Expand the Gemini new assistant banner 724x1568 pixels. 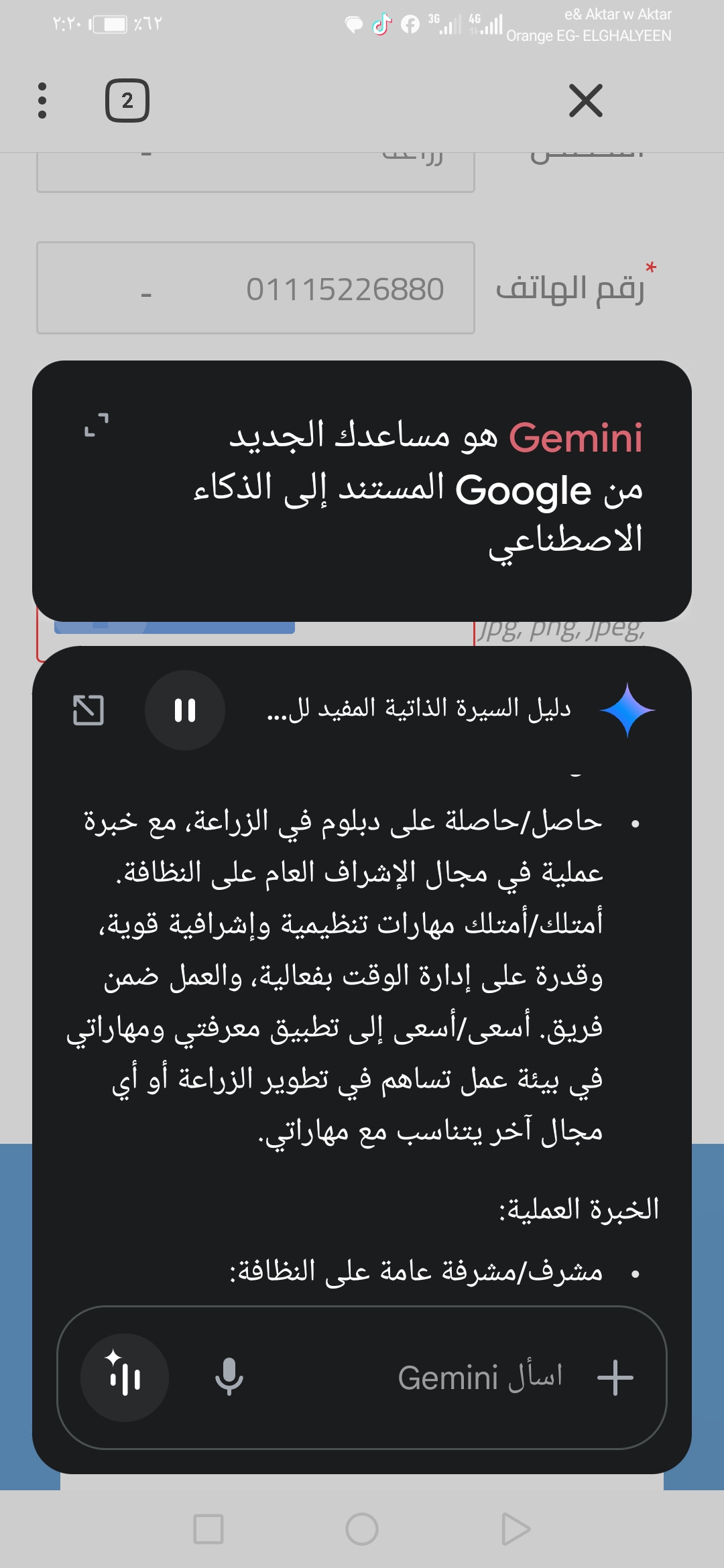[x=97, y=425]
